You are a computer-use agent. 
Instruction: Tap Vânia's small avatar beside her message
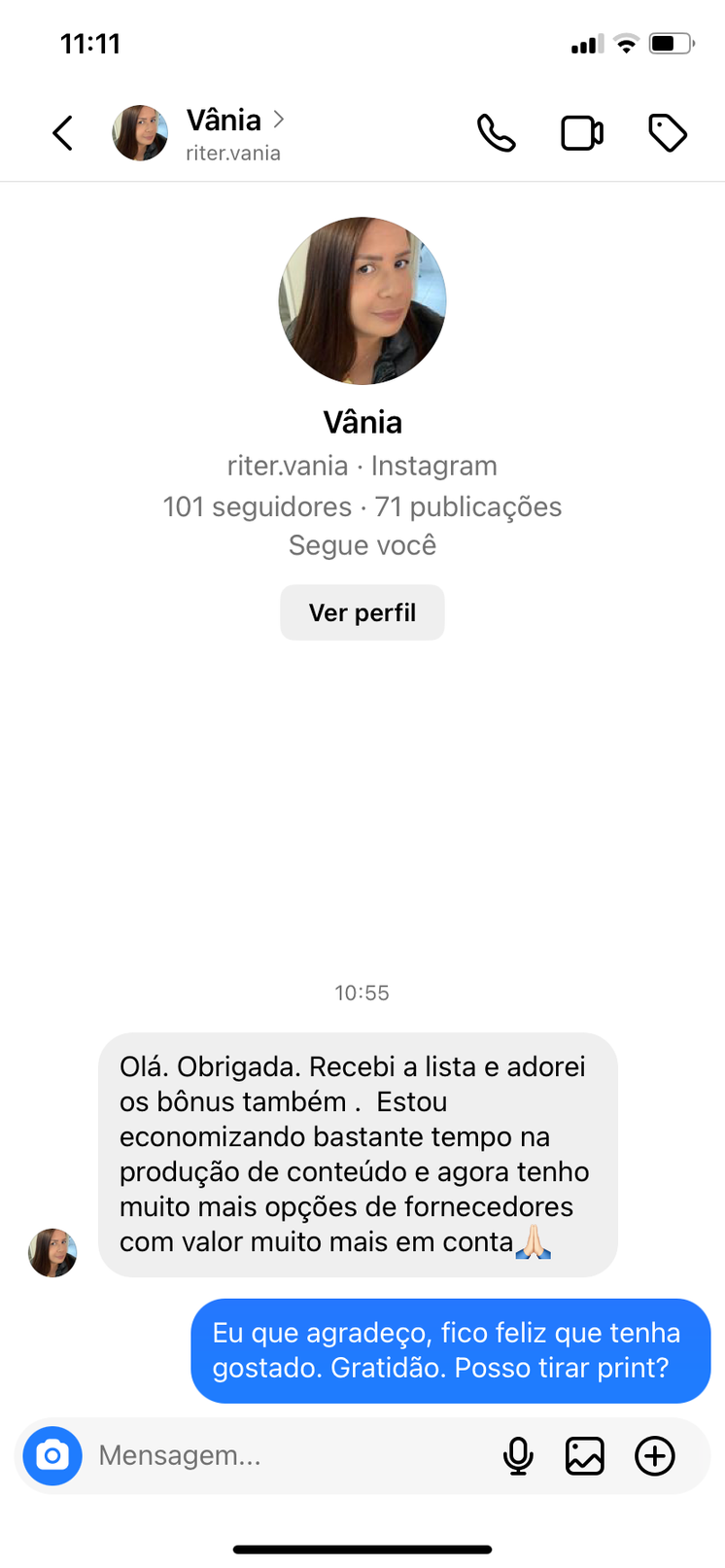[52, 1252]
